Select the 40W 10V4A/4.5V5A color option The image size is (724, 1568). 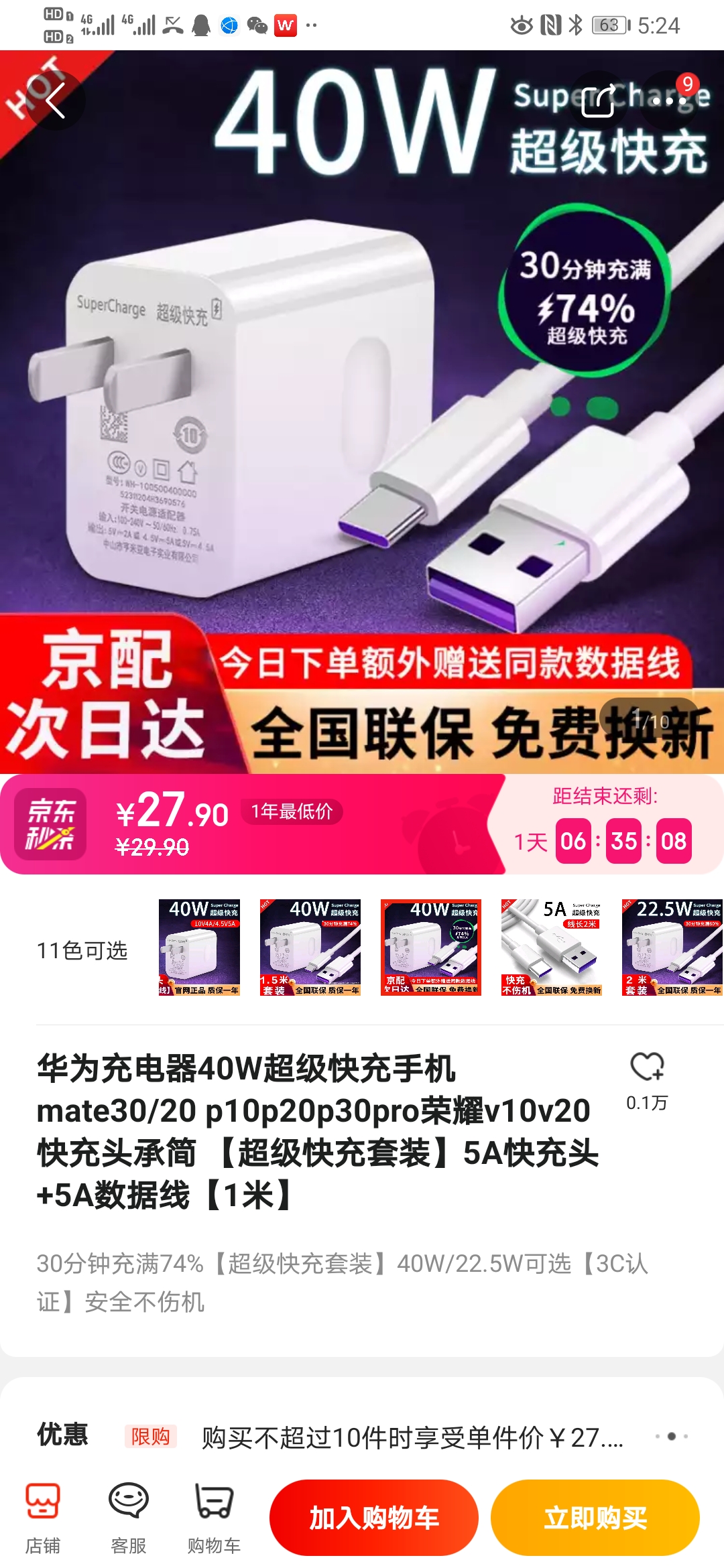coord(200,948)
